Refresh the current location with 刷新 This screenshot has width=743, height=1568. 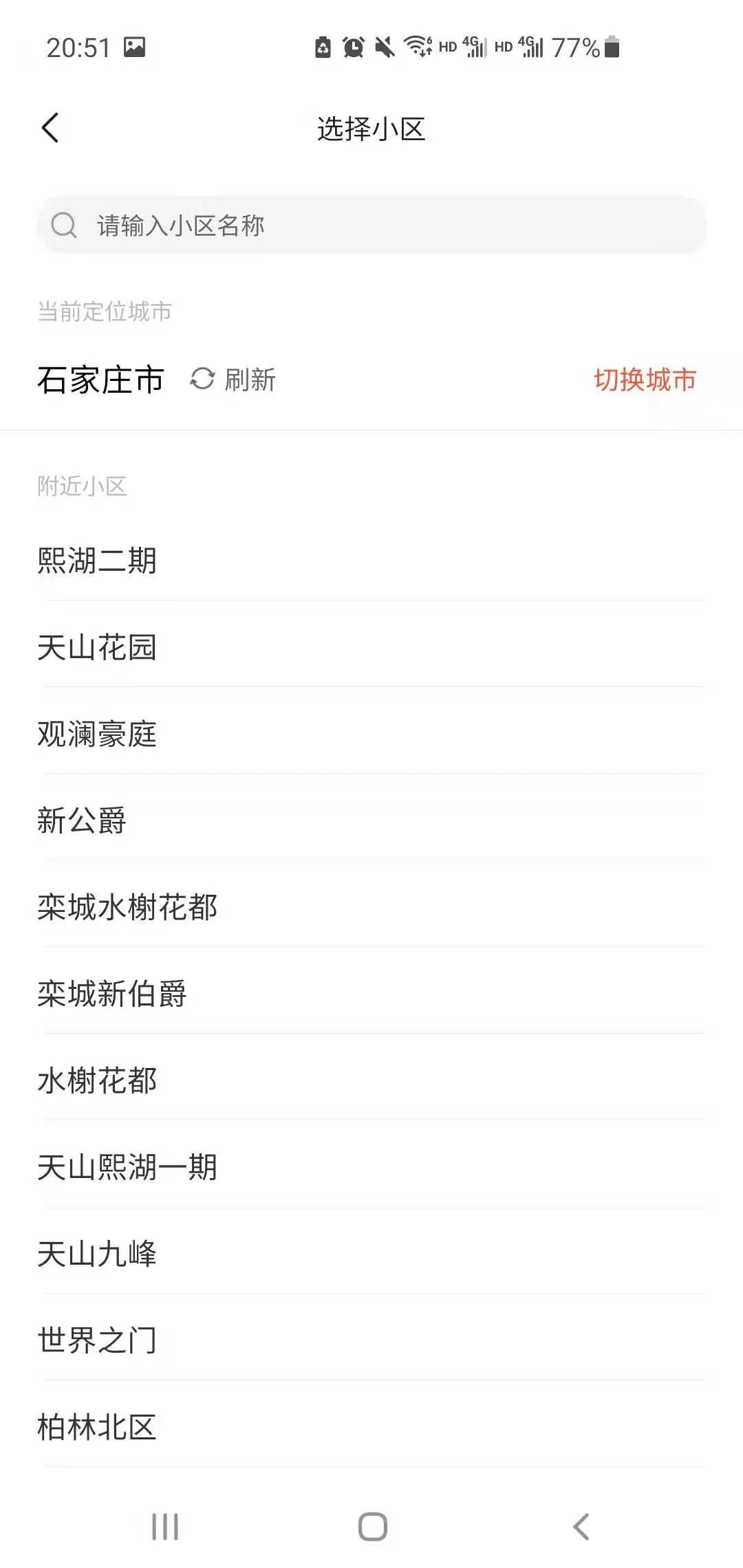tap(234, 380)
